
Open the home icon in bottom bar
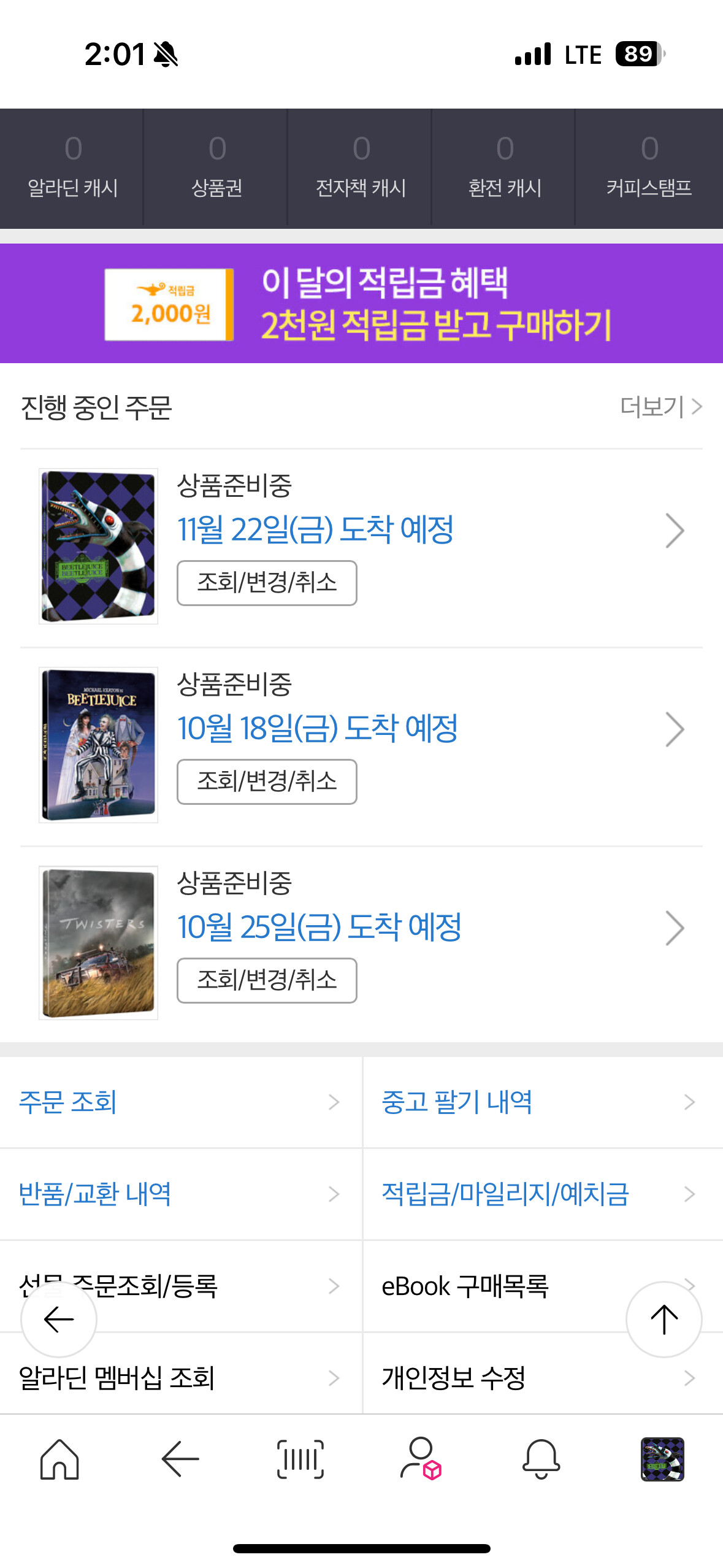[59, 1459]
